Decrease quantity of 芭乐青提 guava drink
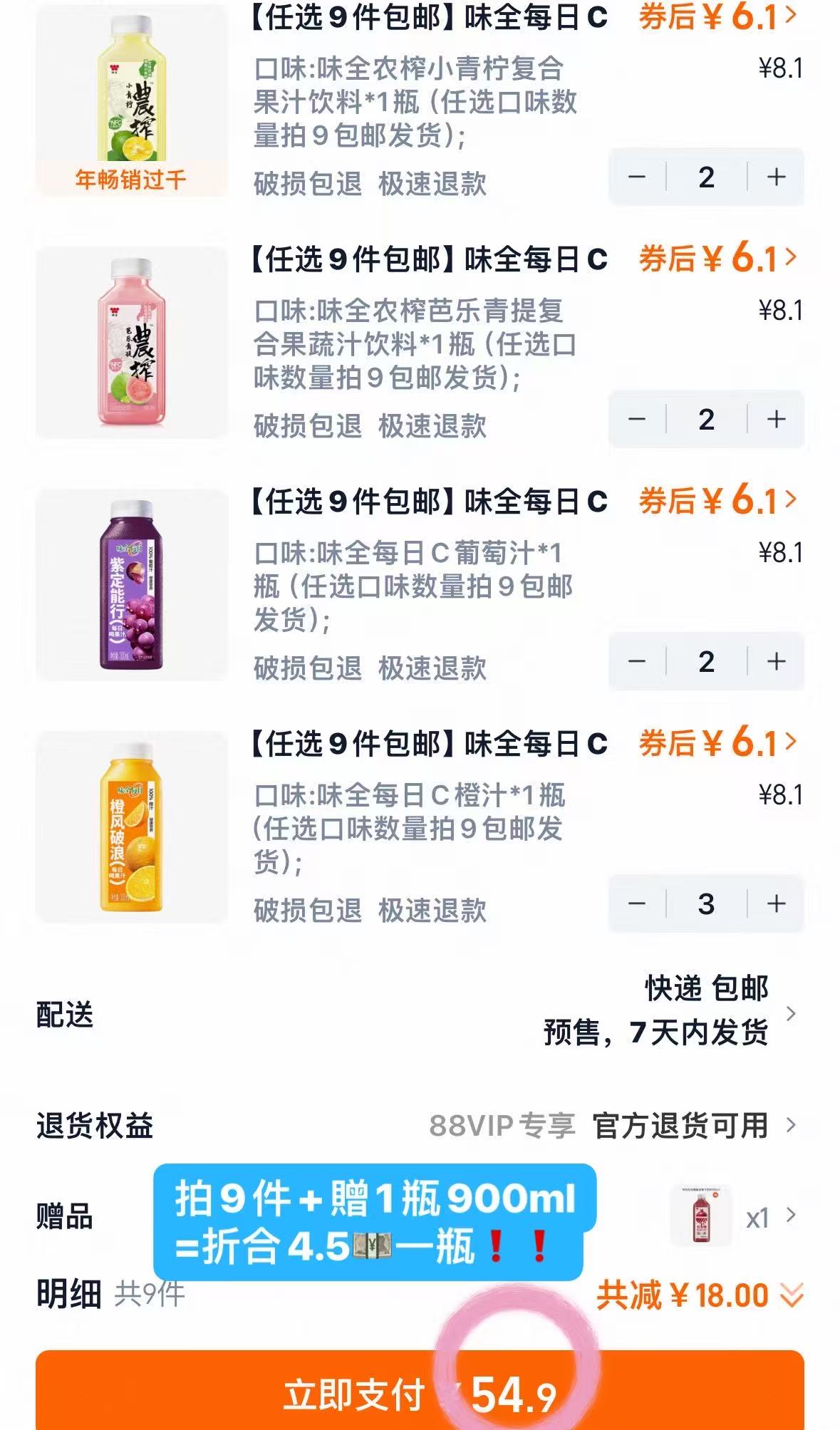This screenshot has height=1430, width=840. coord(638,420)
